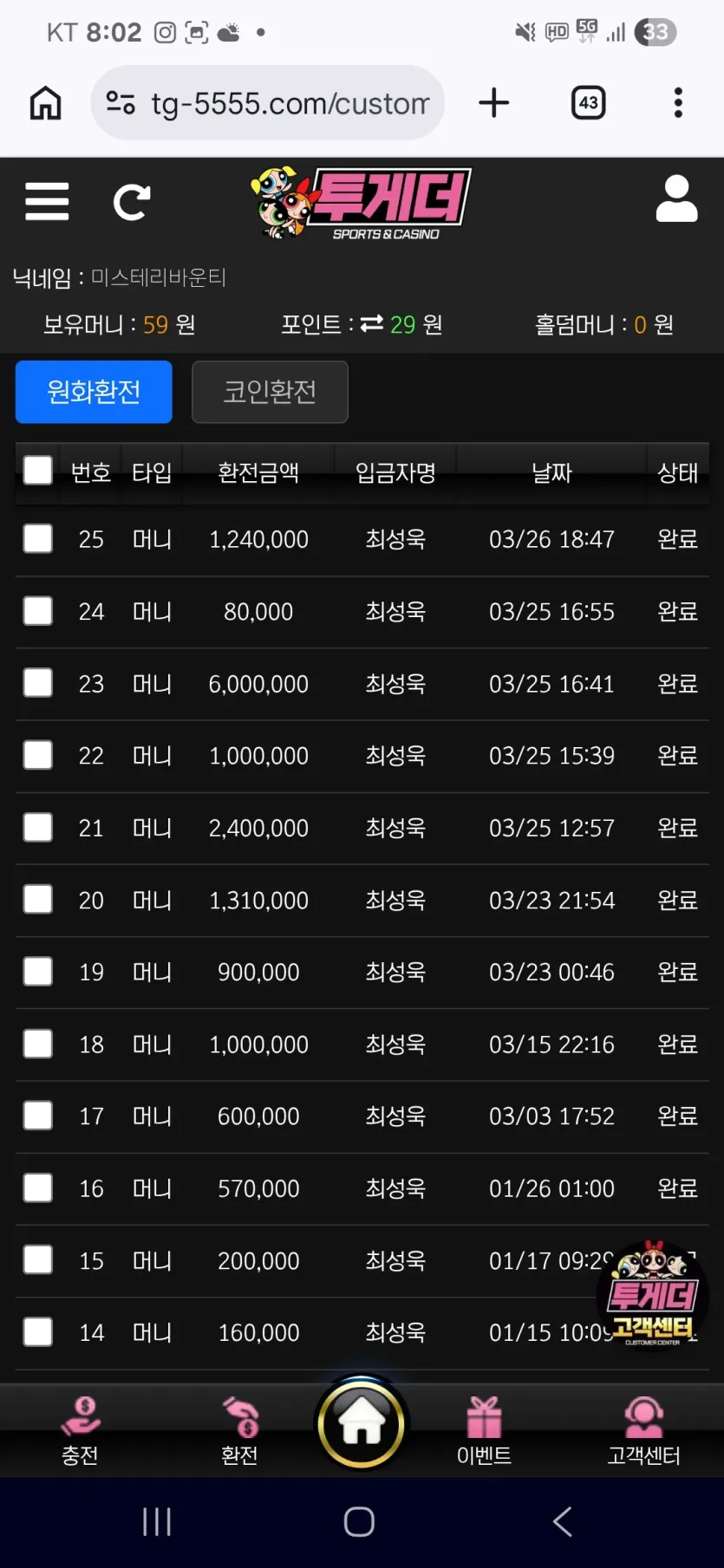Switch to the 코인환전 tab
The width and height of the screenshot is (724, 1568).
coord(270,392)
